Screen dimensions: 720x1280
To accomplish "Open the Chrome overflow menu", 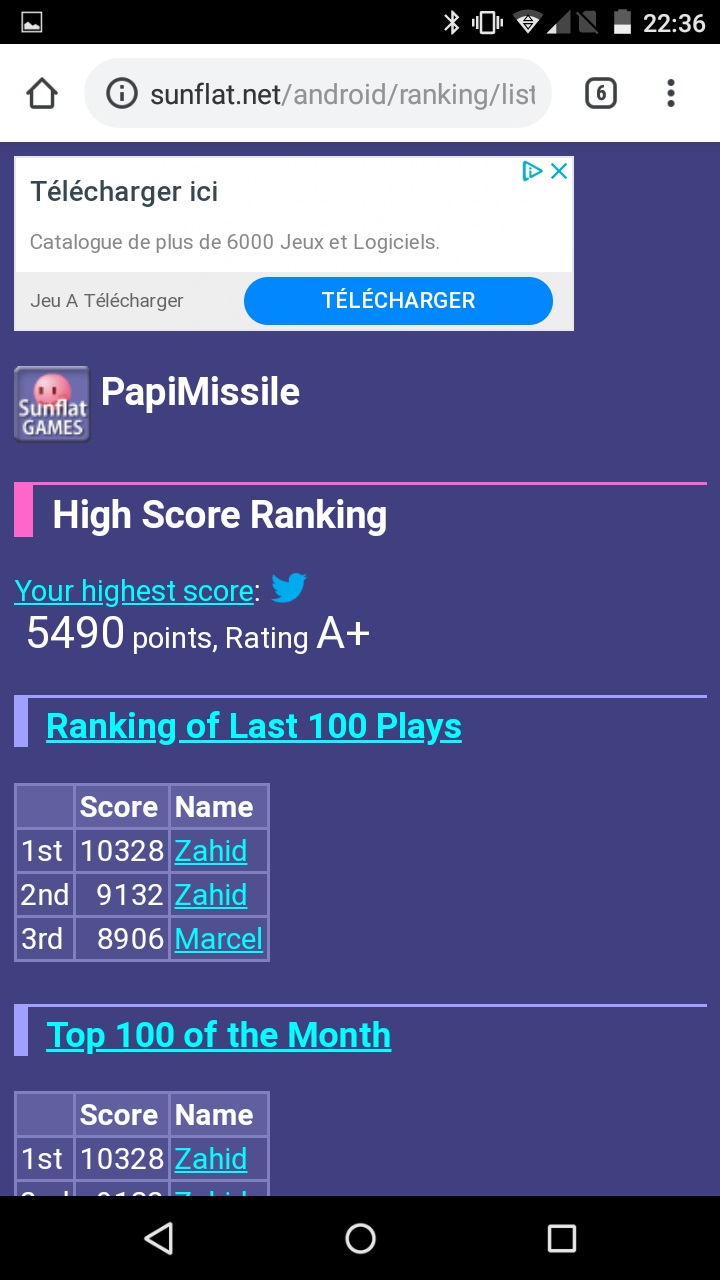I will (670, 94).
